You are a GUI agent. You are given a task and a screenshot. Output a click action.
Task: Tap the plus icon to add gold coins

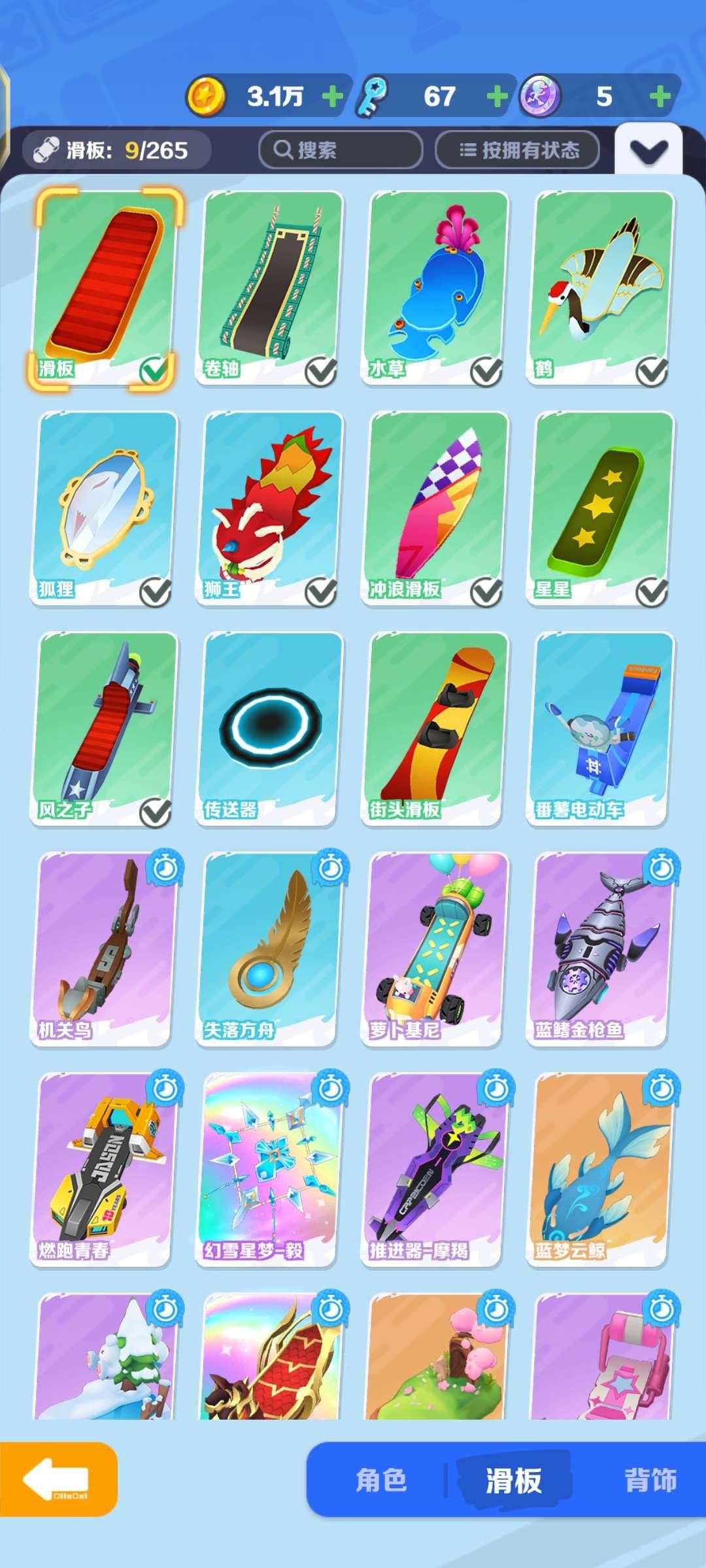(333, 97)
